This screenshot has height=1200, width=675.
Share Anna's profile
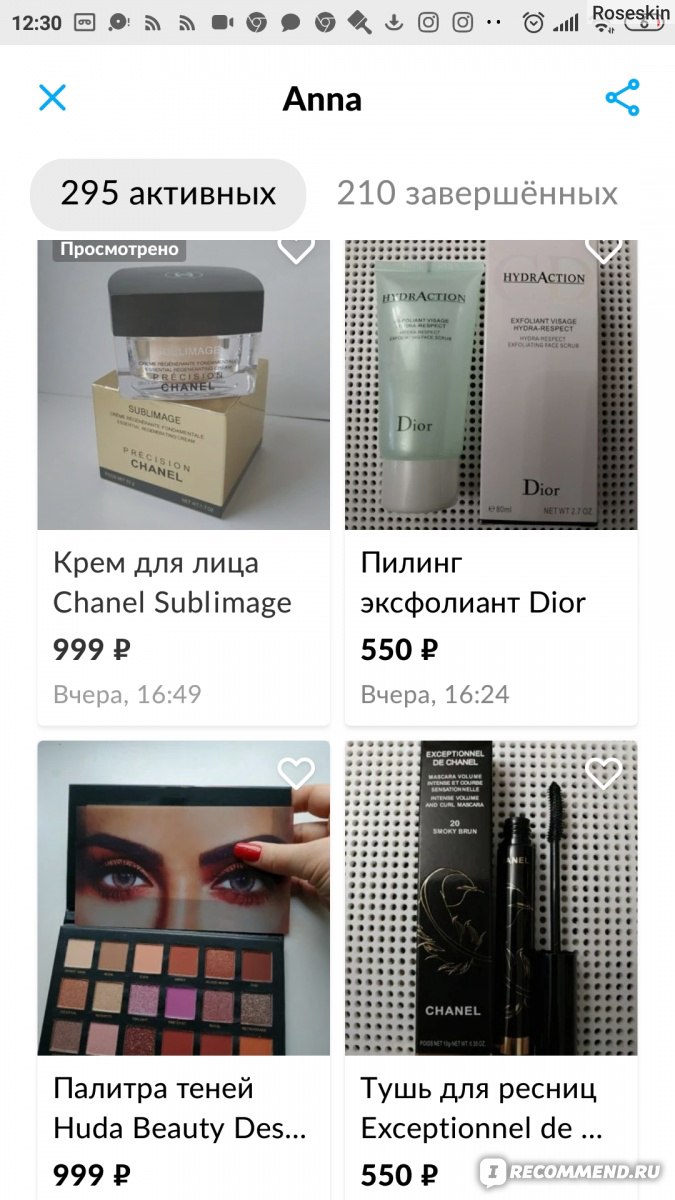pos(622,98)
